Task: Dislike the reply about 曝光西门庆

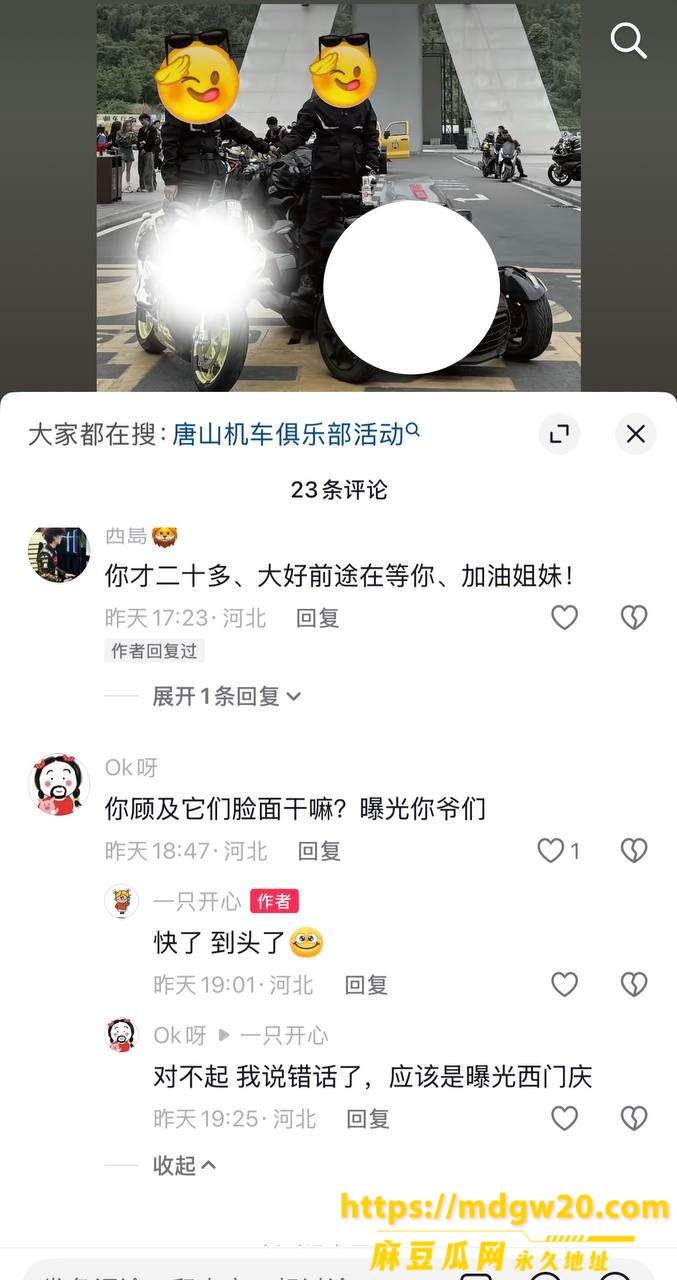Action: click(634, 1118)
